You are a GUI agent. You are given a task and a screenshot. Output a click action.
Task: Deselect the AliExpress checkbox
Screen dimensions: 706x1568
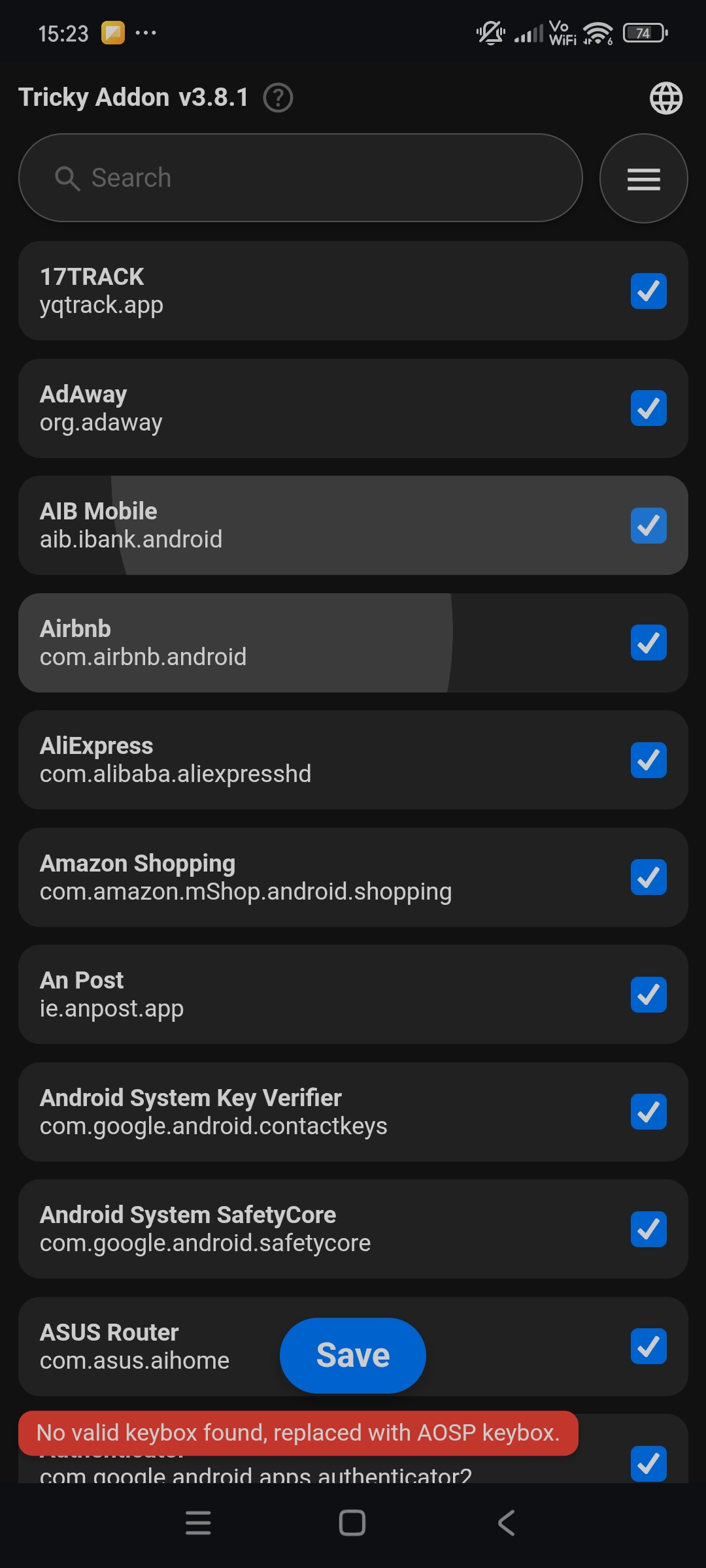[x=648, y=760]
